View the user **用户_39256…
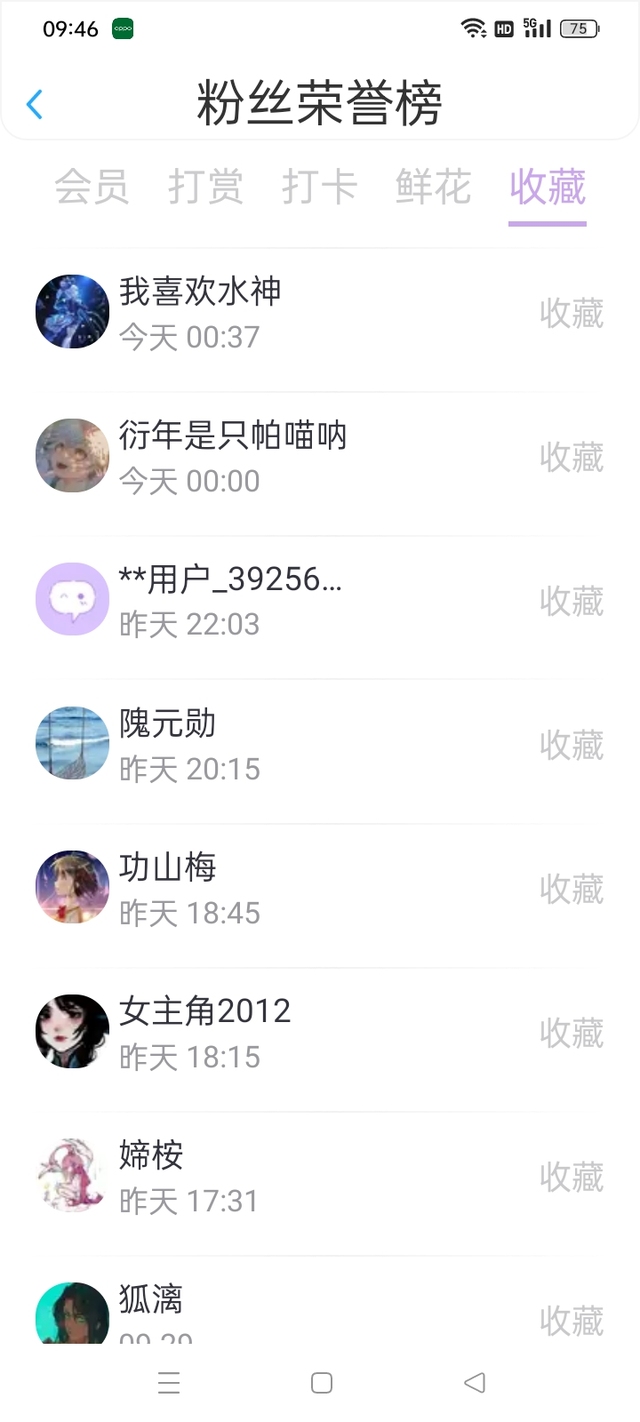Image resolution: width=640 pixels, height=1422 pixels. tap(230, 600)
